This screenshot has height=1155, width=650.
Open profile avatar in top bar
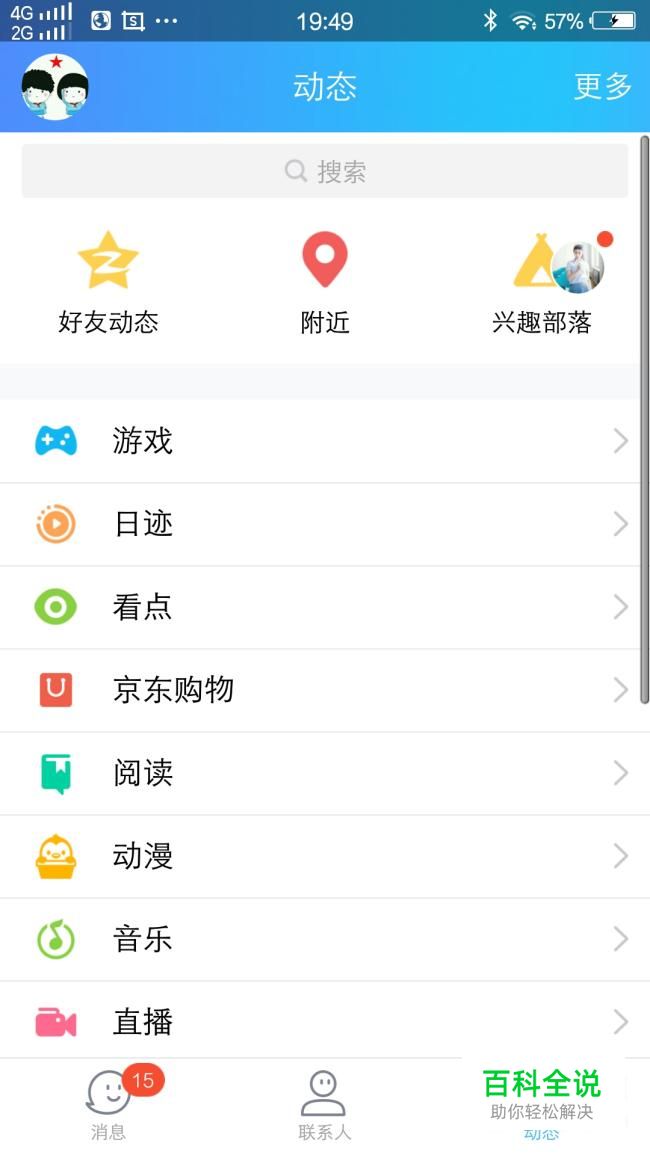tap(54, 87)
